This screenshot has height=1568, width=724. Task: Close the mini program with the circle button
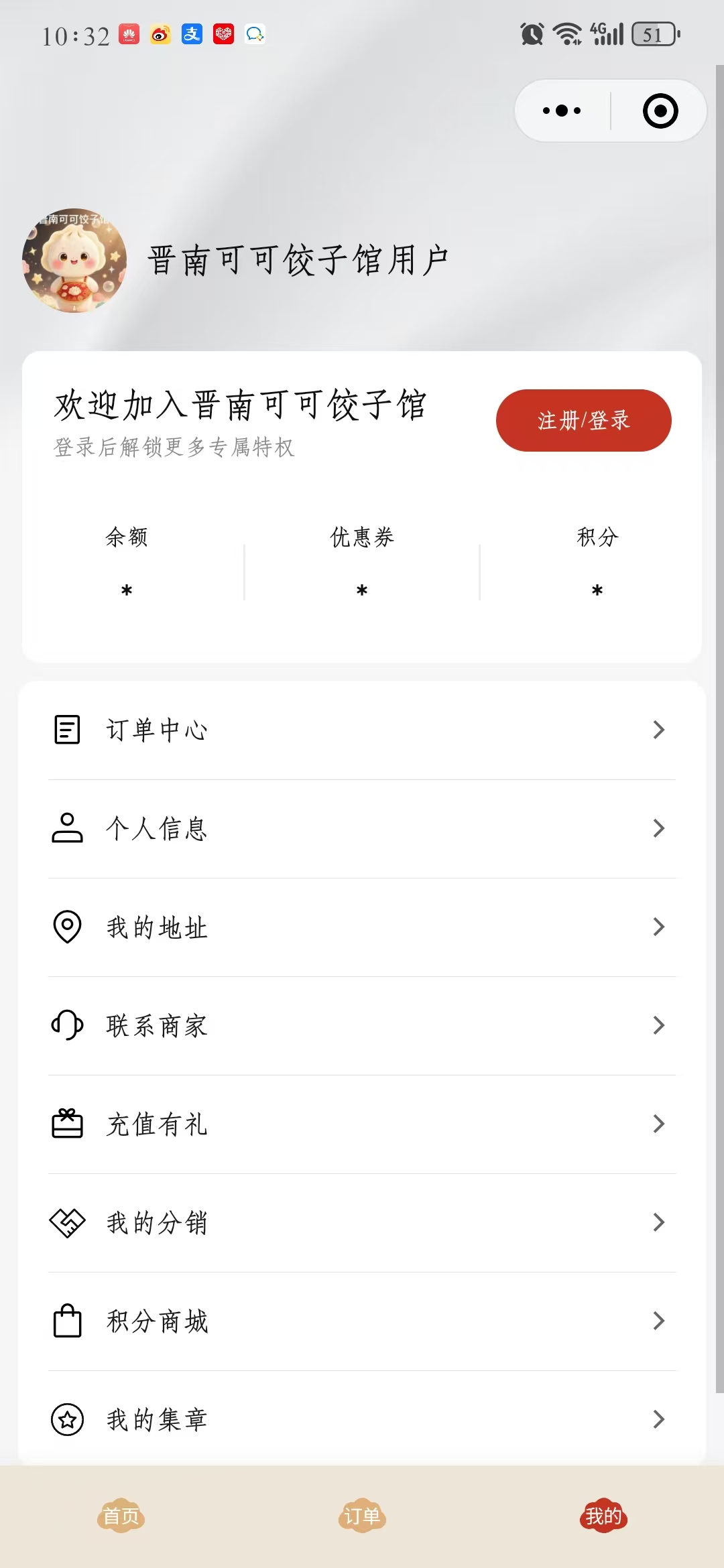pos(660,111)
